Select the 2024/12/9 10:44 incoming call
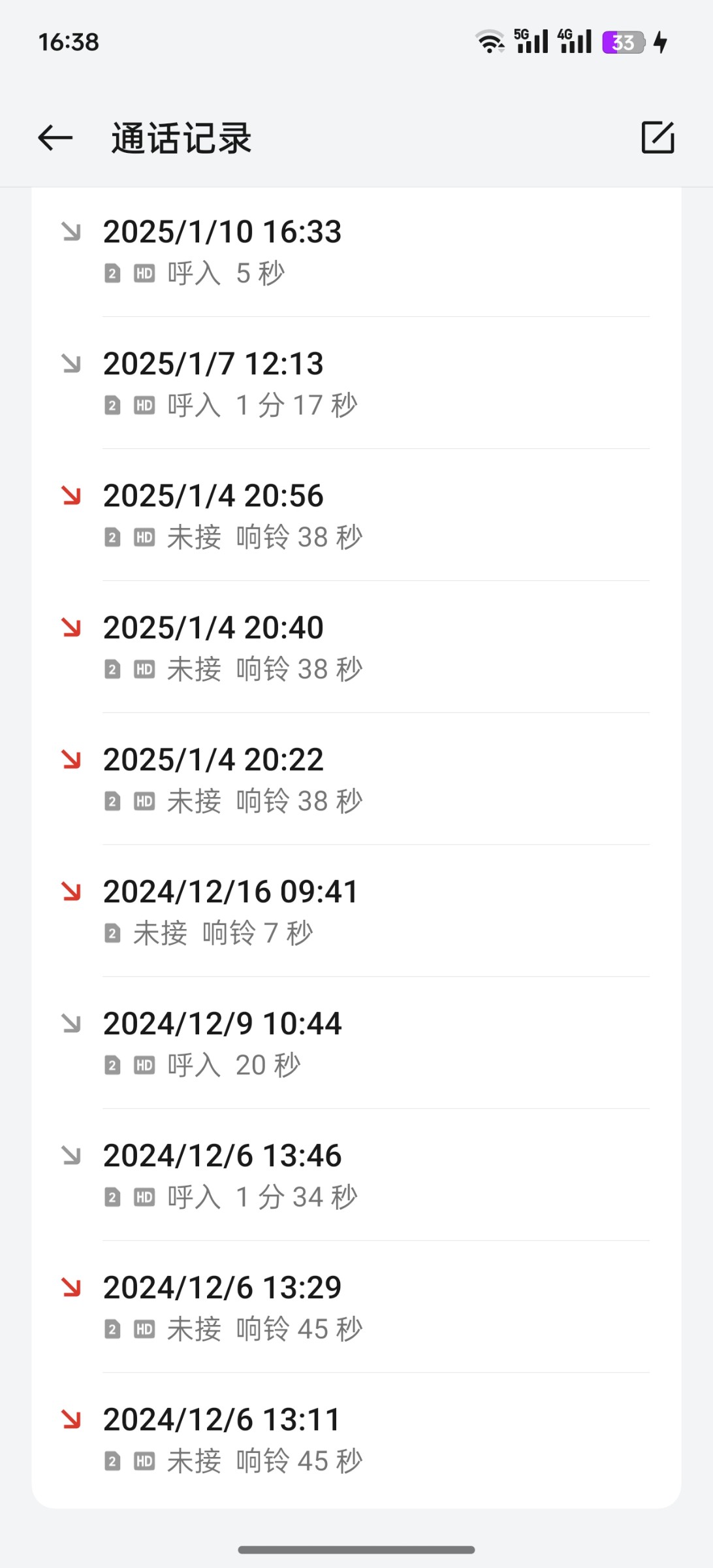 pos(356,1043)
